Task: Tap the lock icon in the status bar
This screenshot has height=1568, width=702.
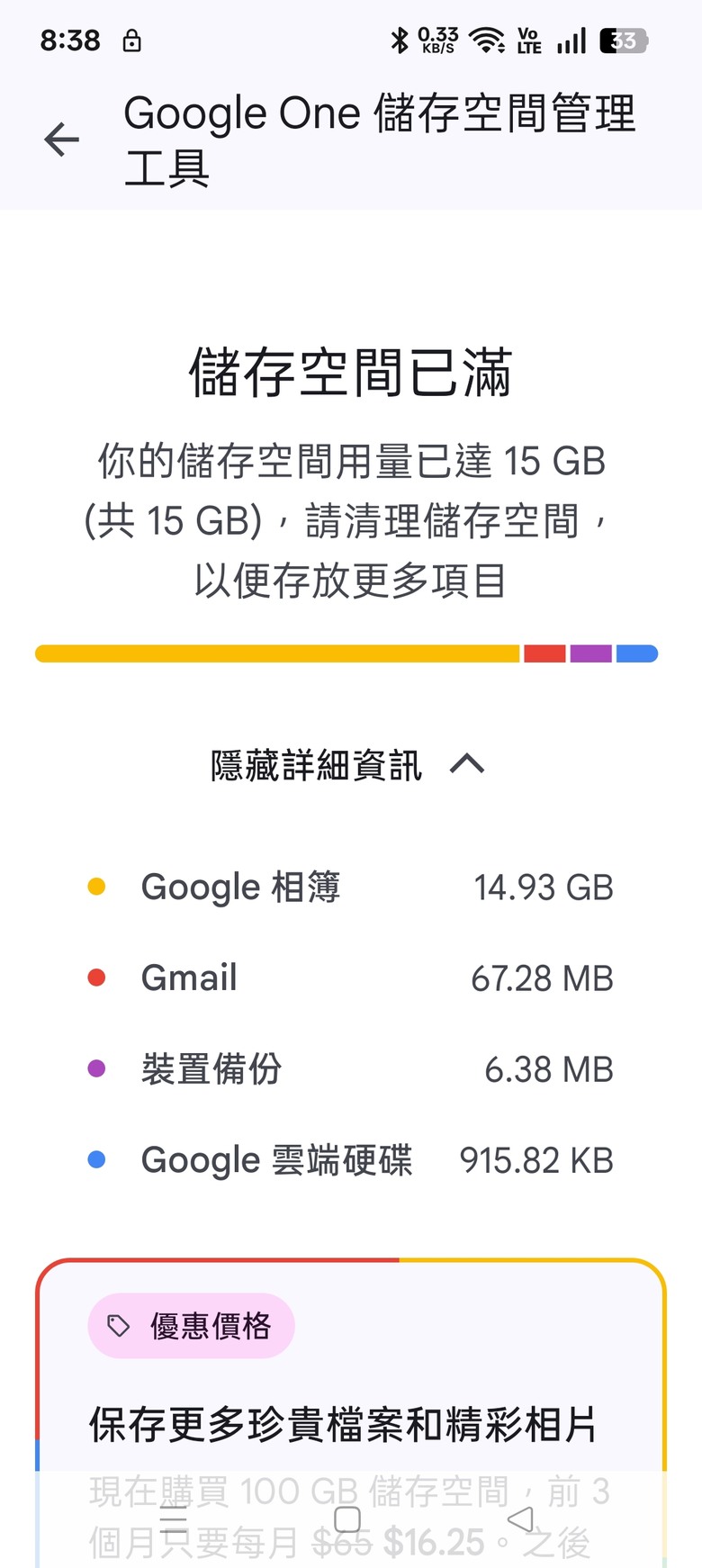Action: point(131,41)
